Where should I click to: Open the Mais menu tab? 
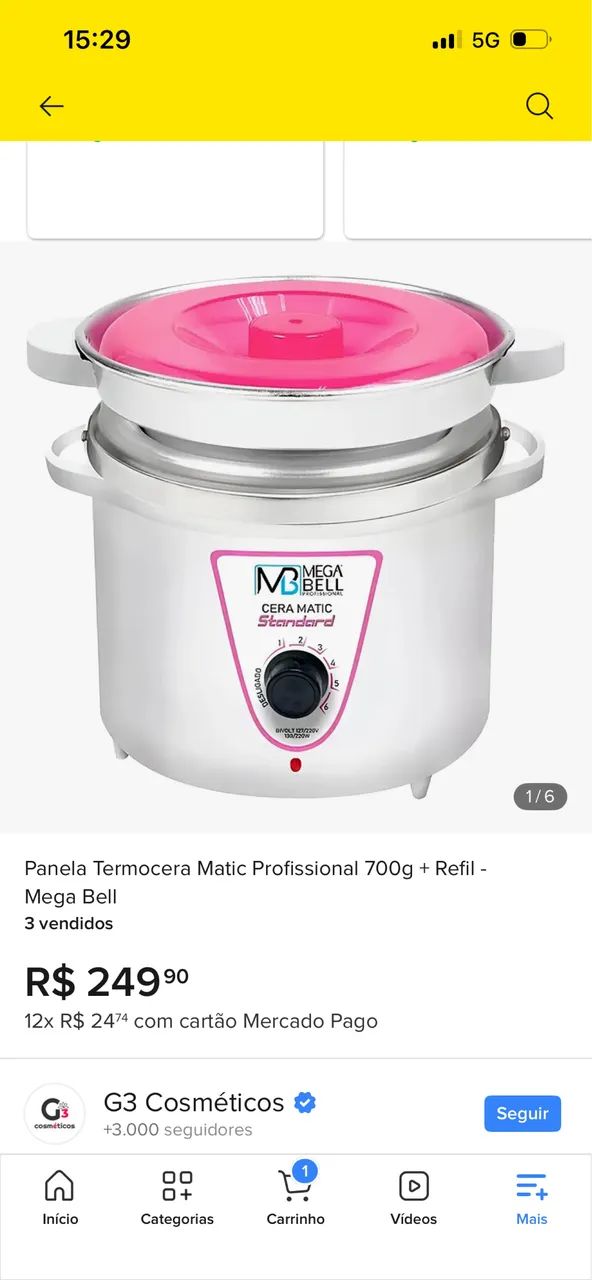pos(532,1198)
